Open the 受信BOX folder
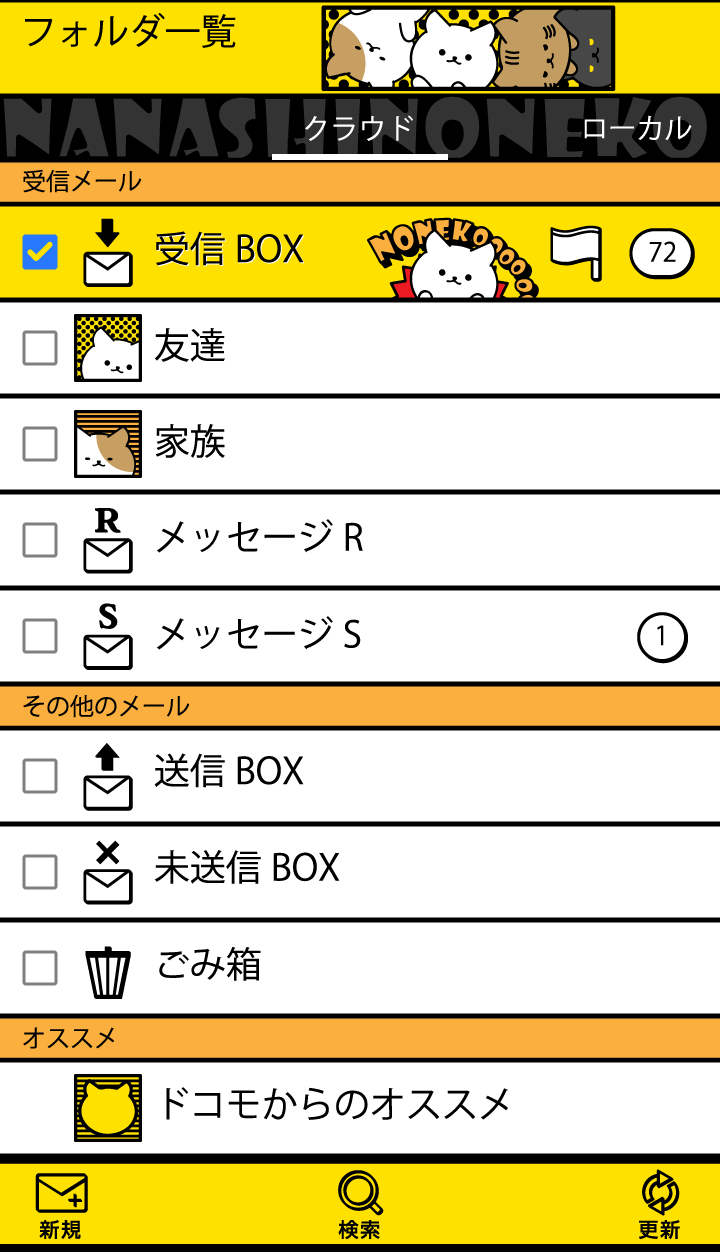This screenshot has height=1252, width=720. point(229,250)
